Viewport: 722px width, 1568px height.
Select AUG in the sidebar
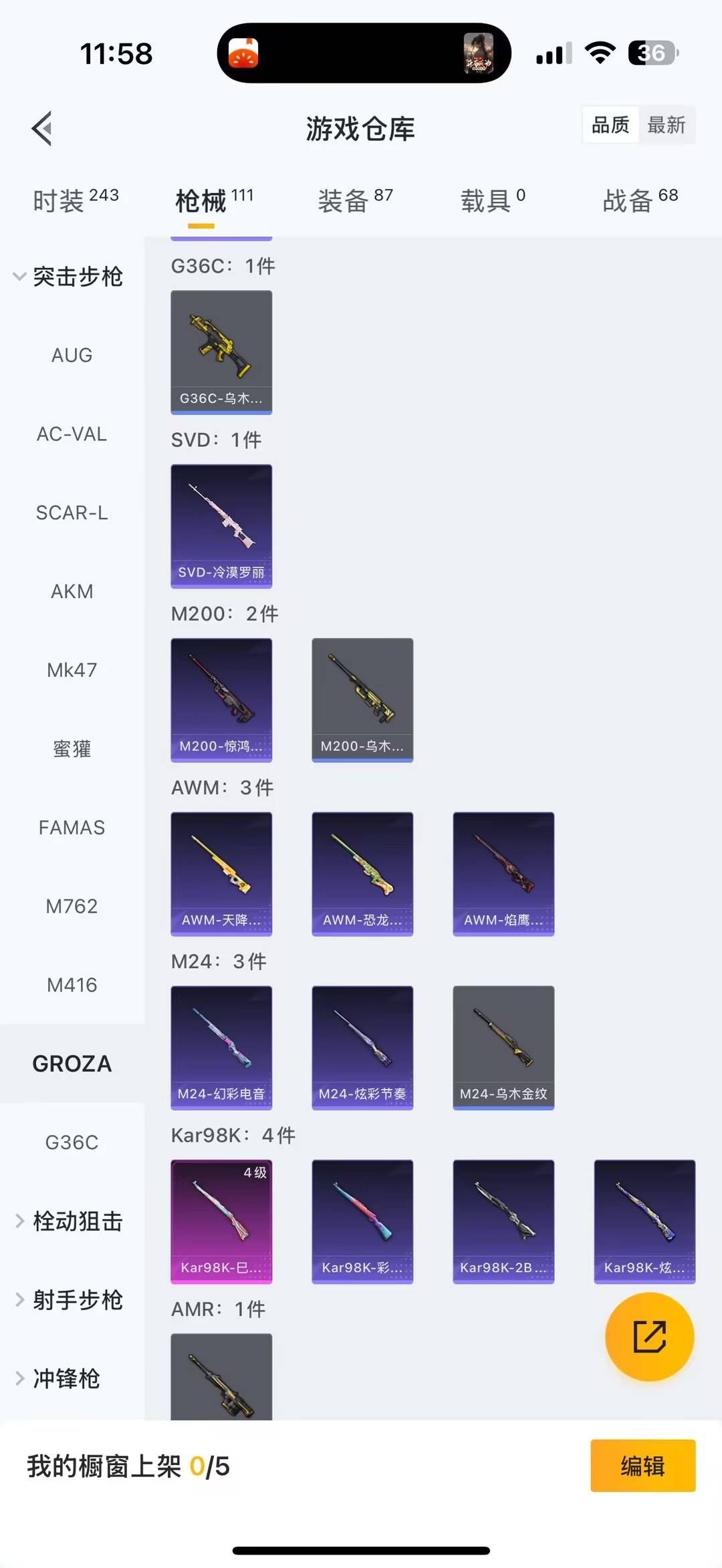(x=72, y=355)
